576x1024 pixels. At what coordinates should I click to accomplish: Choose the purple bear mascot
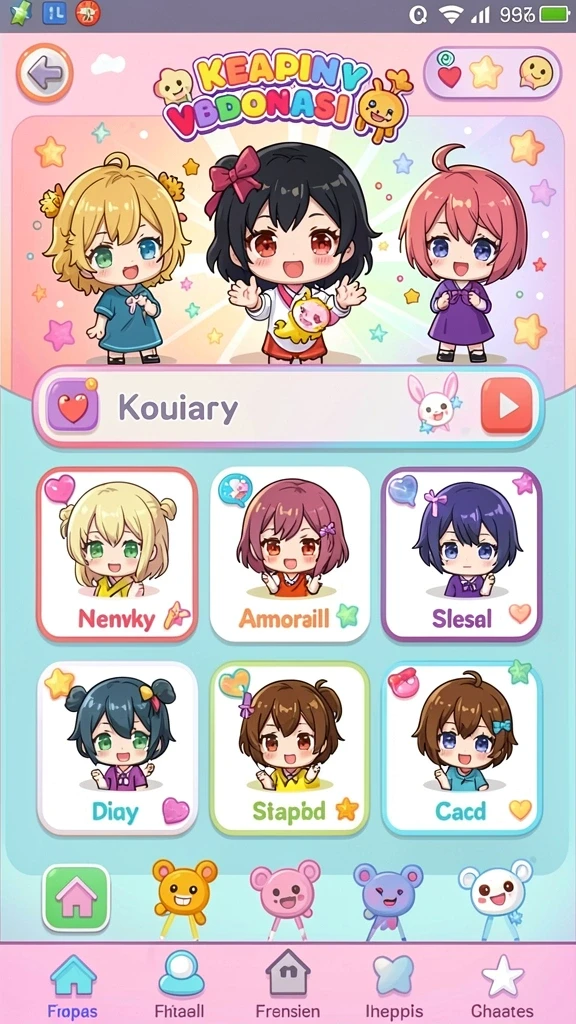tap(389, 893)
